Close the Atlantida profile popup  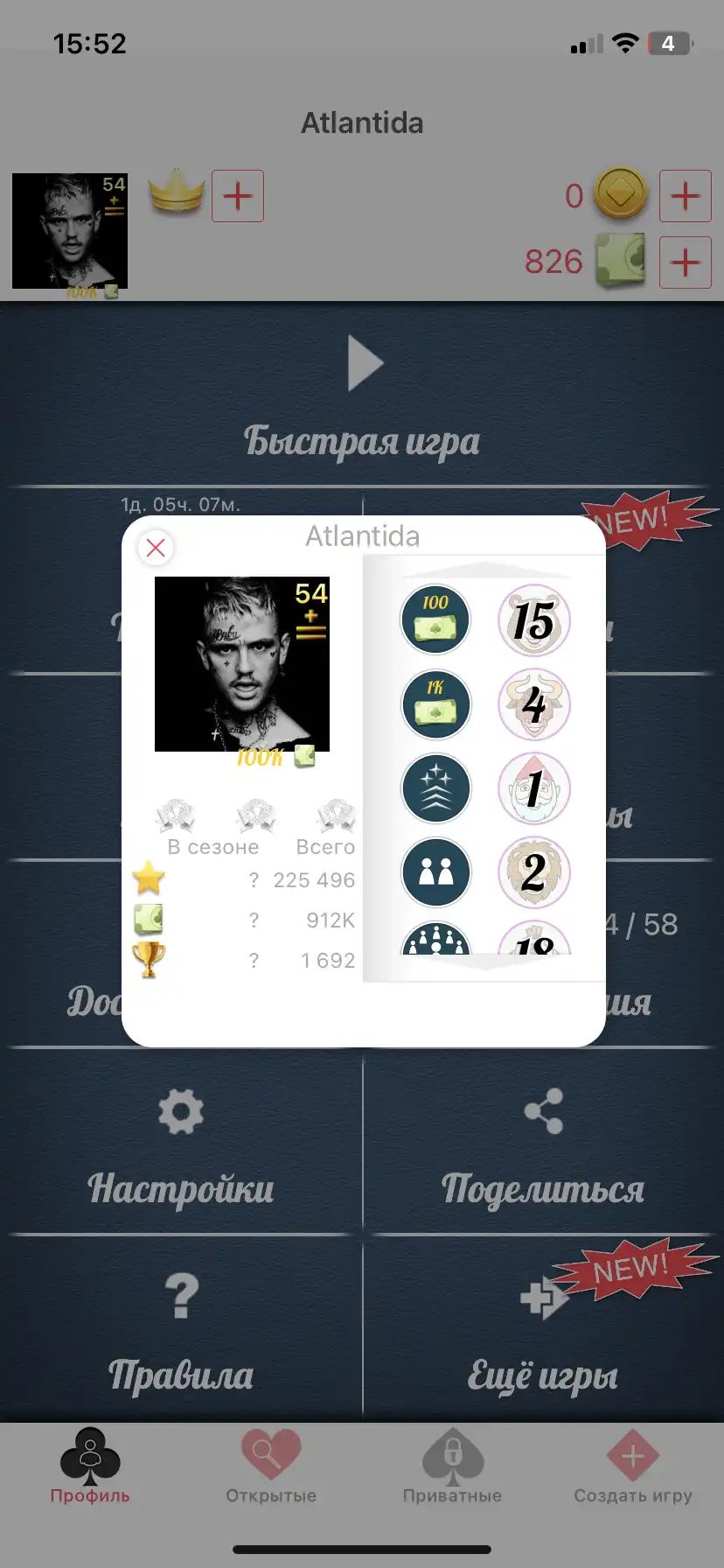pos(156,549)
